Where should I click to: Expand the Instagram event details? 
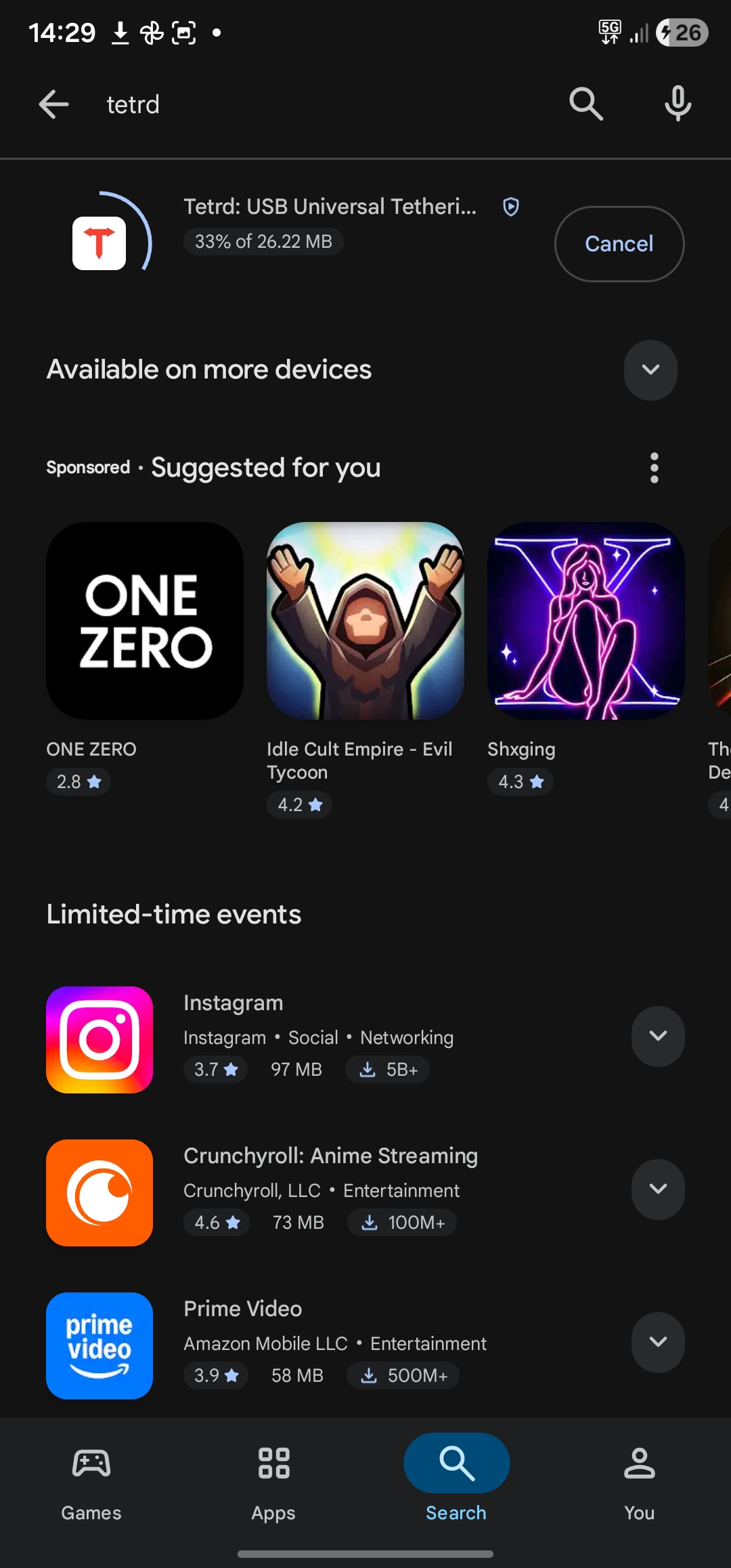click(658, 1036)
